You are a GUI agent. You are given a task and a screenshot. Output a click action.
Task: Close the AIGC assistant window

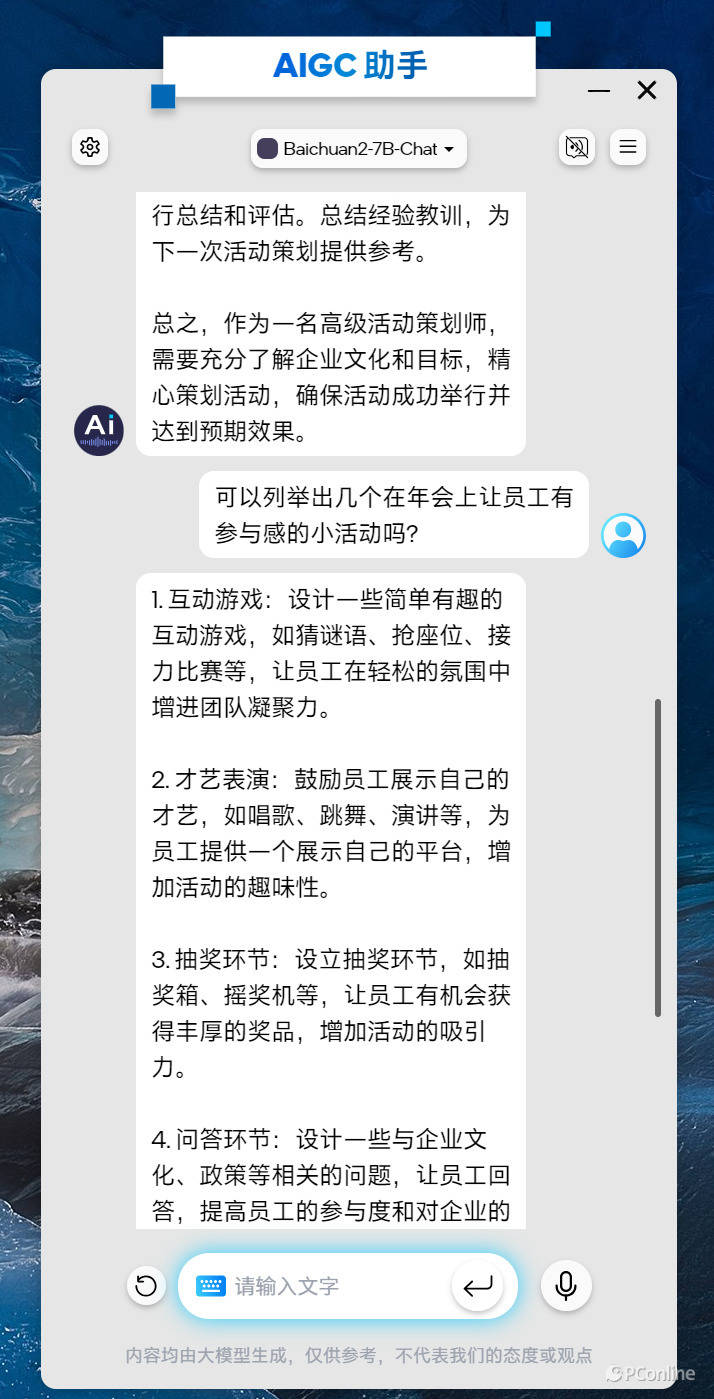pos(647,91)
